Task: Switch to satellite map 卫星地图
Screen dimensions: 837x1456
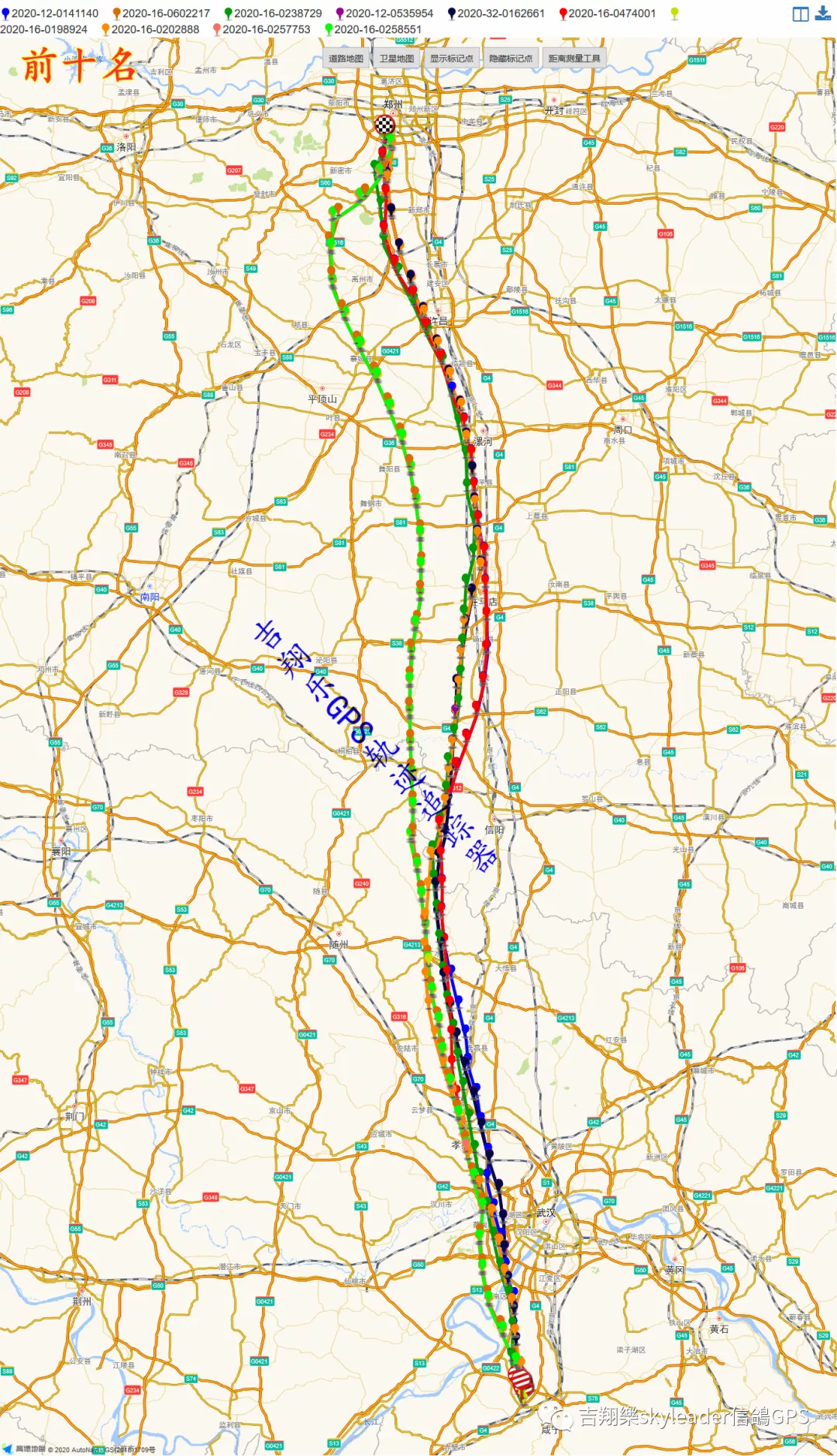Action: coord(396,58)
